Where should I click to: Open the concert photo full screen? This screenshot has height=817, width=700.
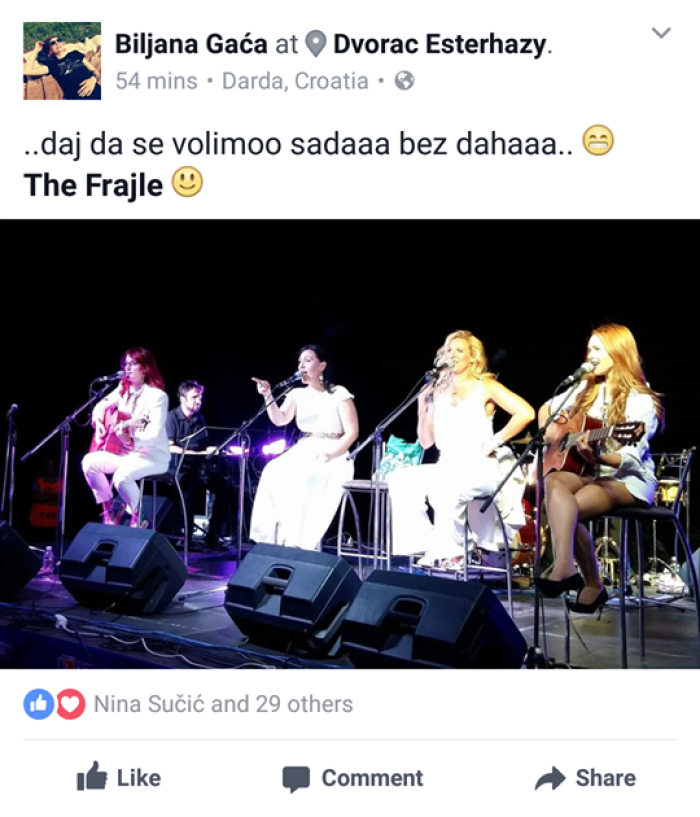pyautogui.click(x=350, y=444)
